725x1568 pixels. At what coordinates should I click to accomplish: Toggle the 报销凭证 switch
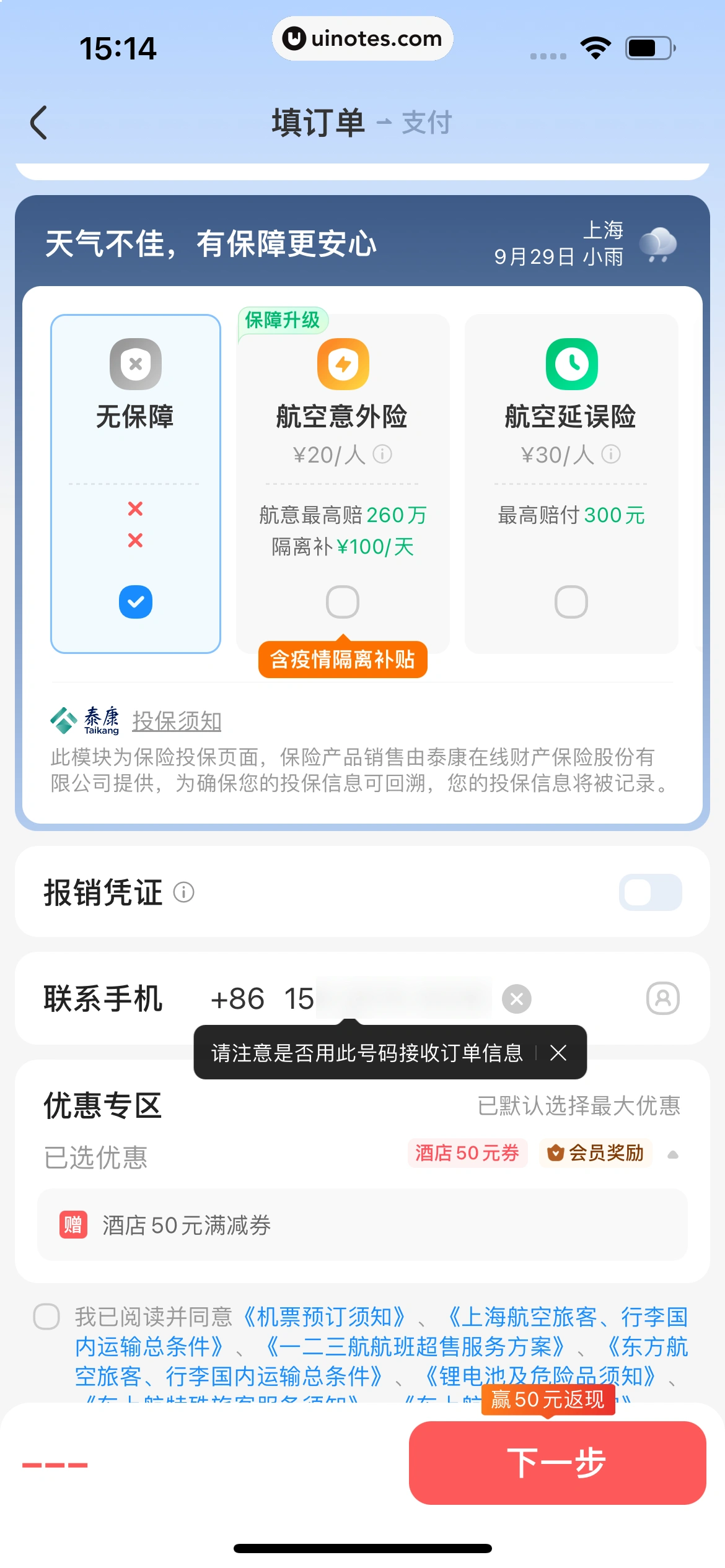[x=649, y=892]
